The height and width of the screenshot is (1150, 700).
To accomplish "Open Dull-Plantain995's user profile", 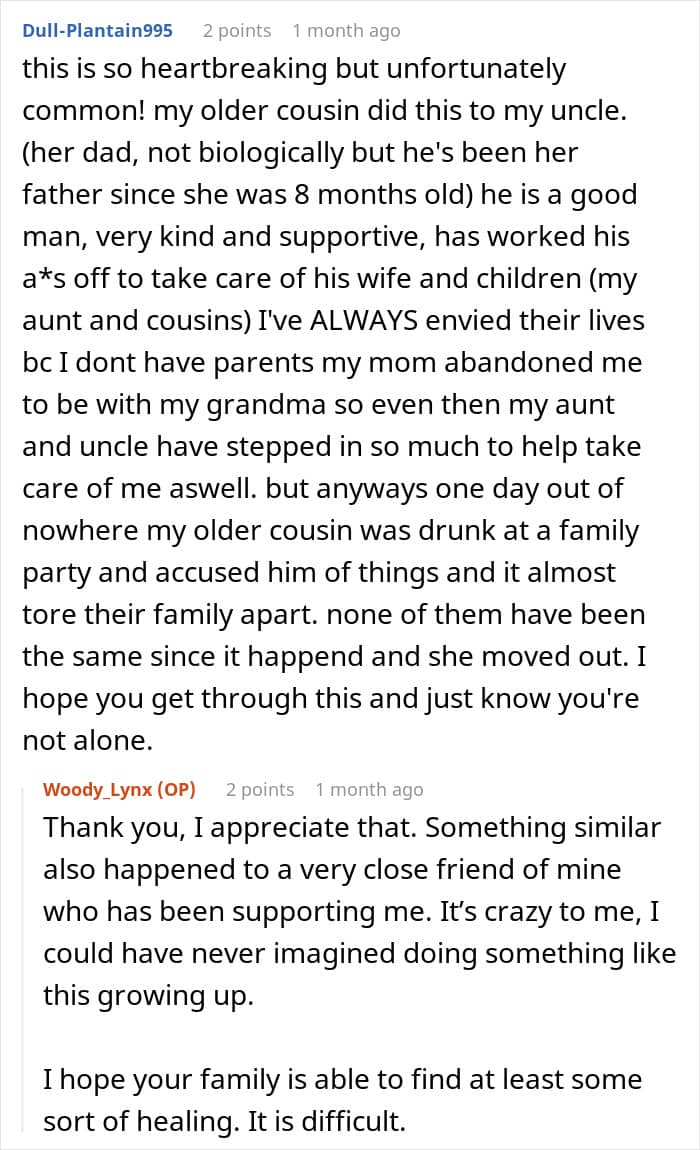I will pyautogui.click(x=98, y=31).
